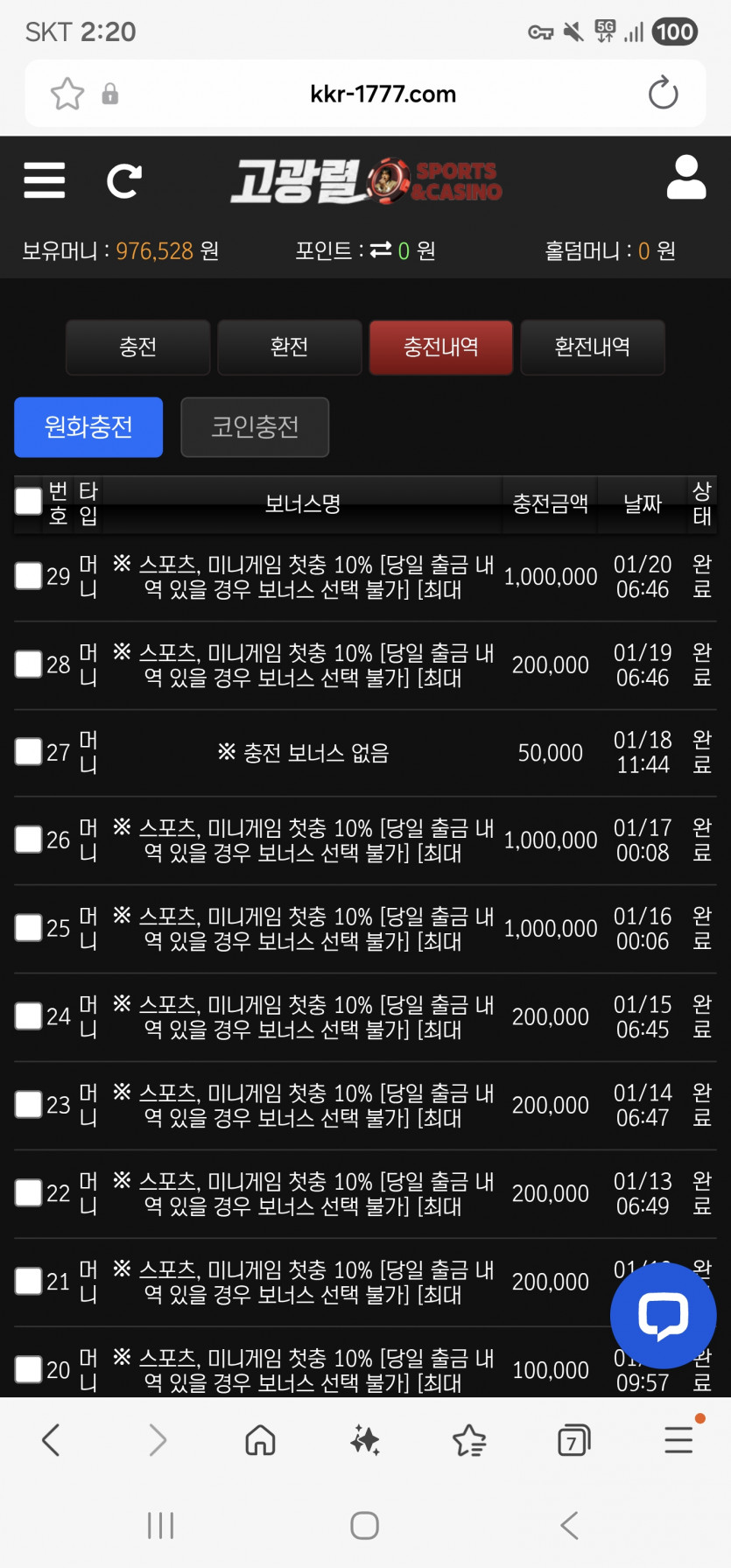Image resolution: width=731 pixels, height=1568 pixels.
Task: Open the browser tabs switcher
Action: point(573,1440)
